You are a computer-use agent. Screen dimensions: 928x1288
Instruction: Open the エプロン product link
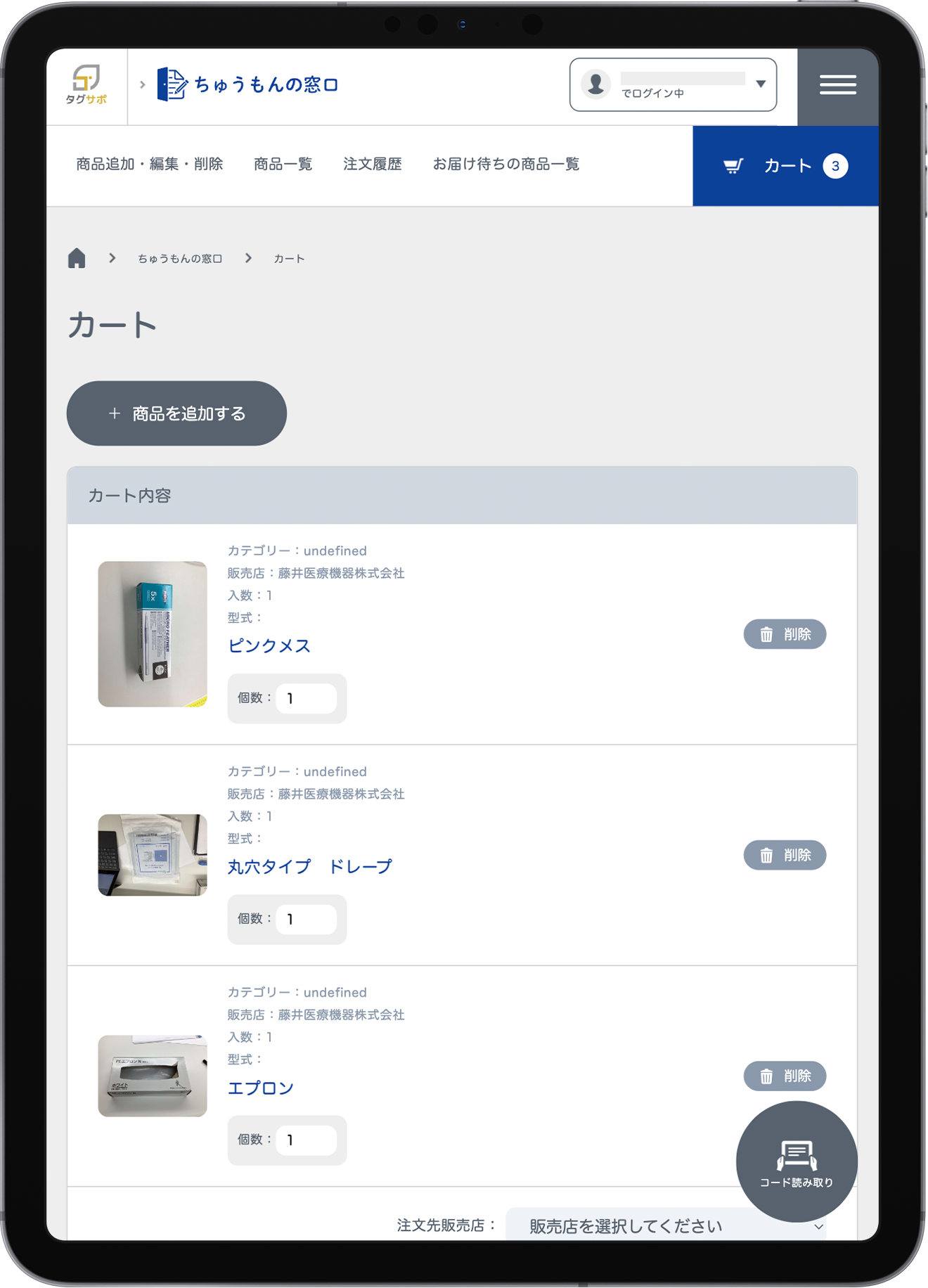pyautogui.click(x=261, y=1088)
